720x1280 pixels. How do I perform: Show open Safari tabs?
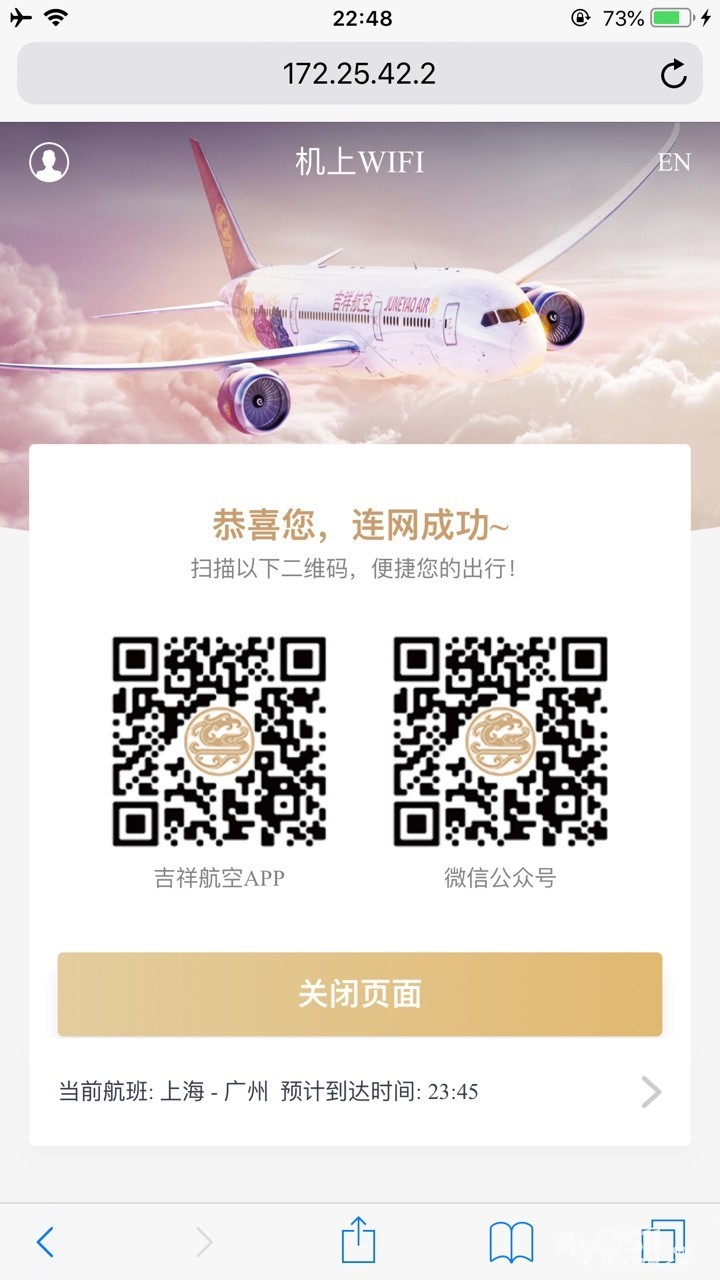[x=663, y=1242]
